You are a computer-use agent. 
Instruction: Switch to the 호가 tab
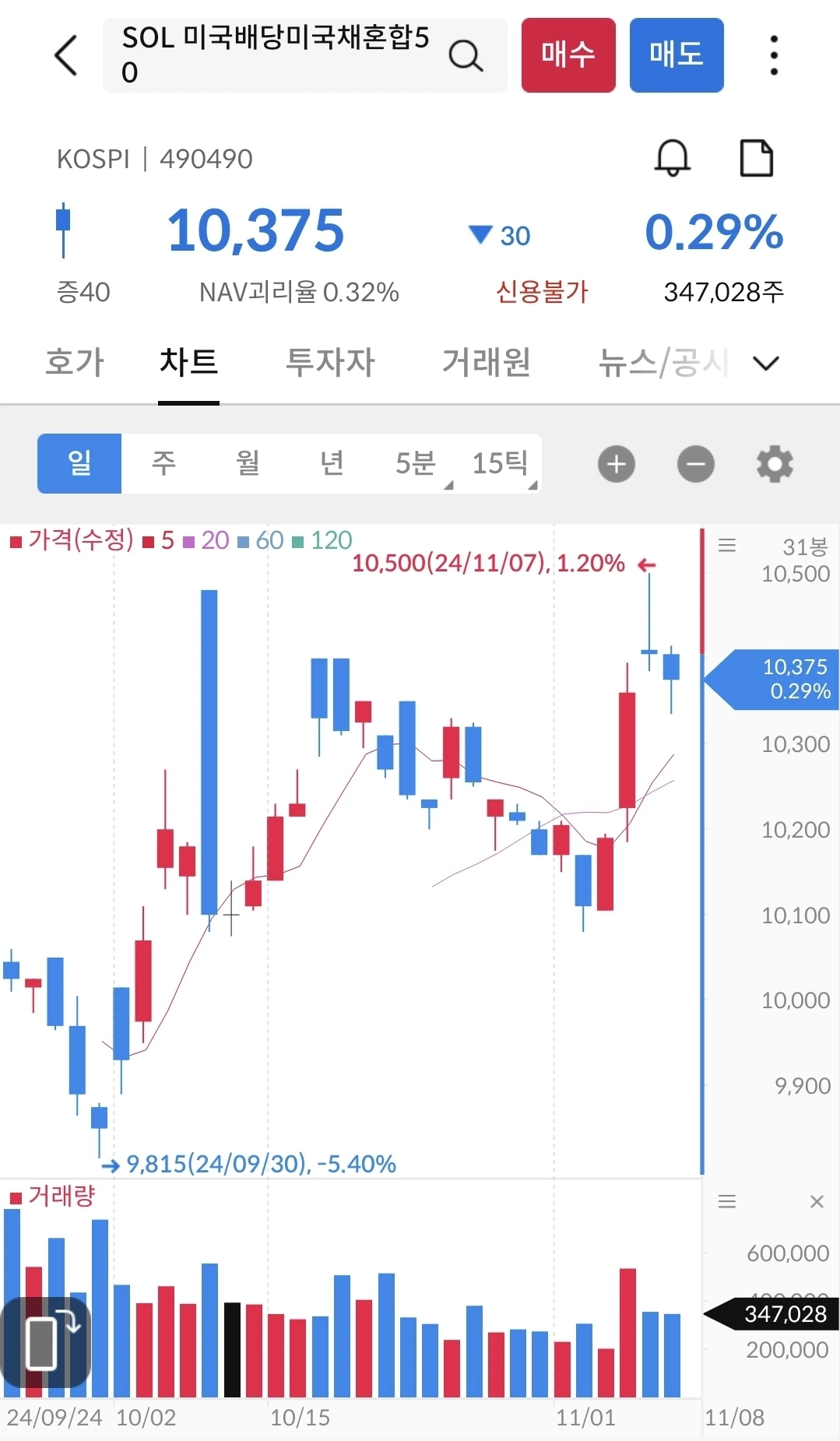pyautogui.click(x=75, y=362)
